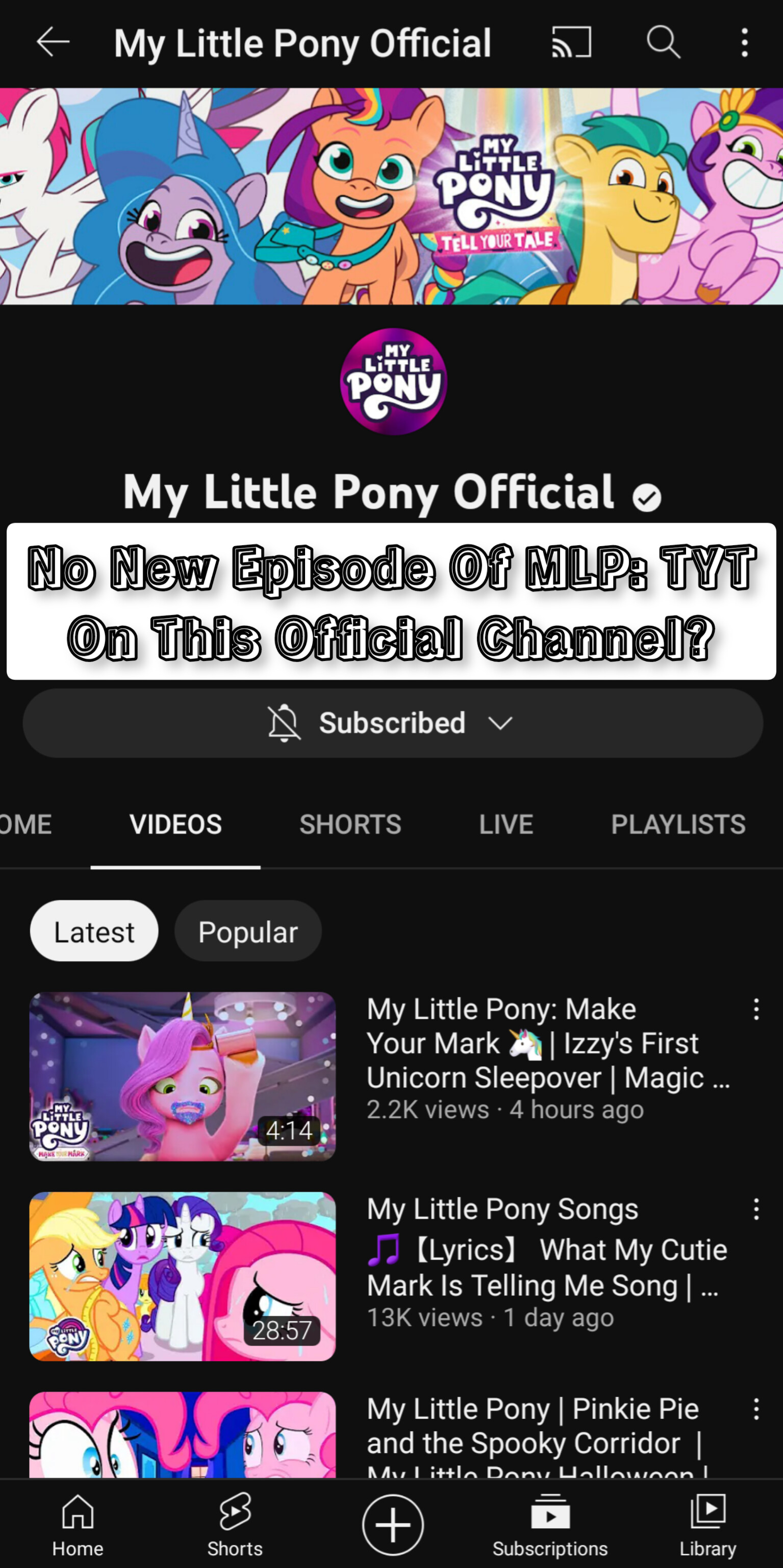The height and width of the screenshot is (1568, 783).
Task: Switch to the Playlists channel tab
Action: pyautogui.click(x=678, y=825)
